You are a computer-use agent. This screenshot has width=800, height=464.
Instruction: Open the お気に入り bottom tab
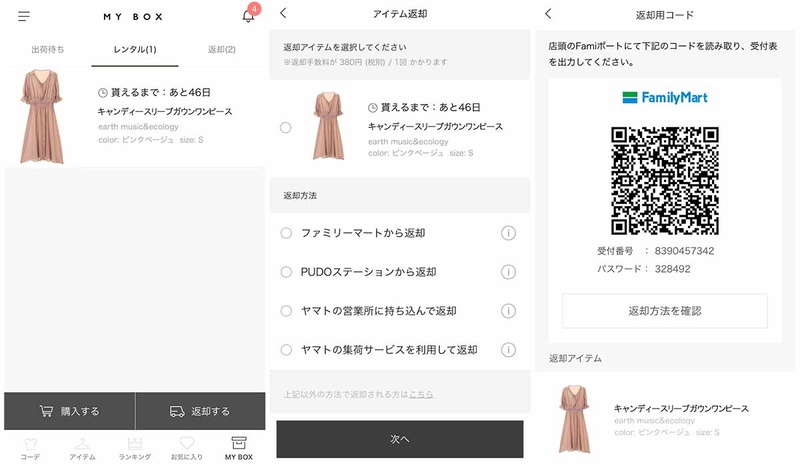(x=186, y=447)
